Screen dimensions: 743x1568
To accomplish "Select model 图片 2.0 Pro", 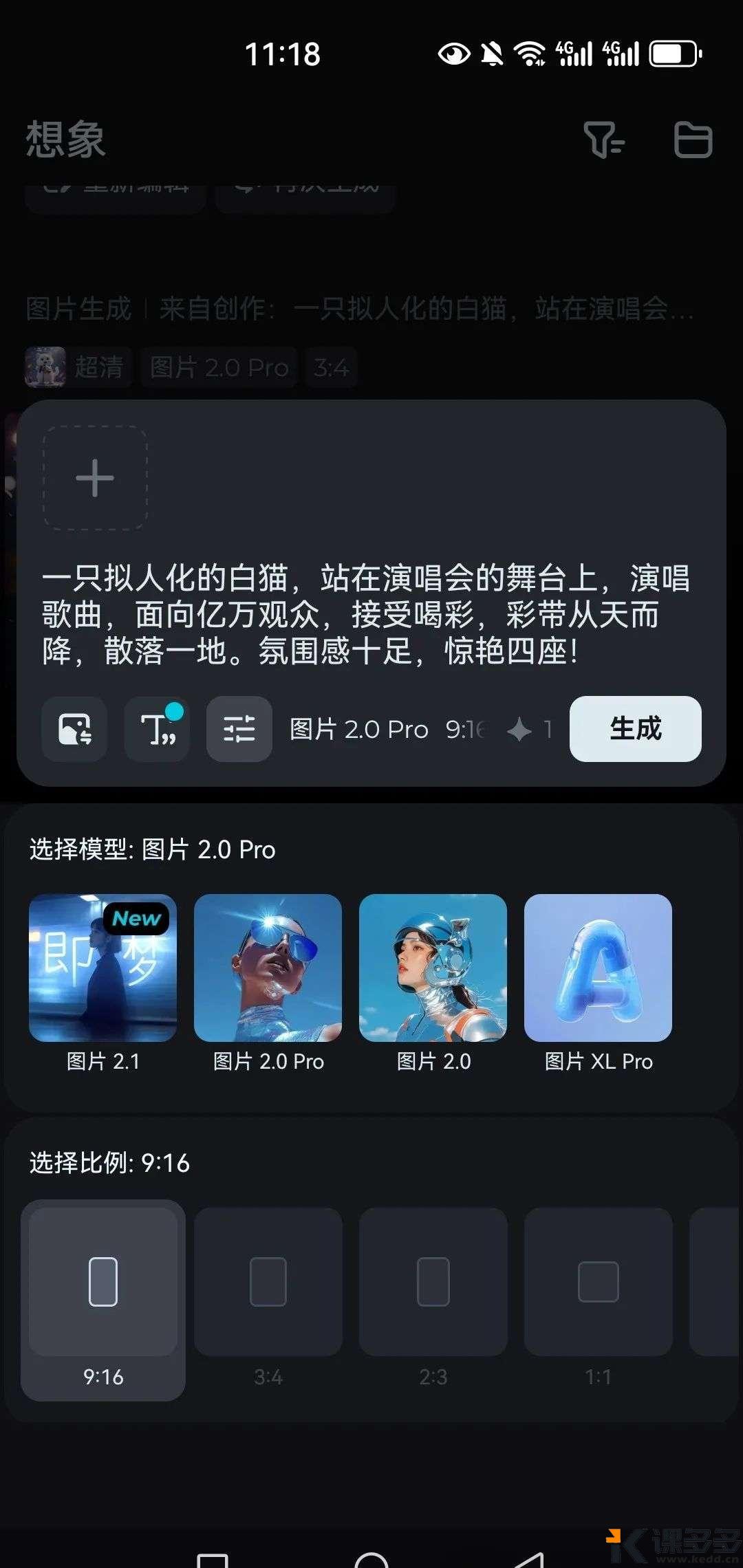I will 268,968.
